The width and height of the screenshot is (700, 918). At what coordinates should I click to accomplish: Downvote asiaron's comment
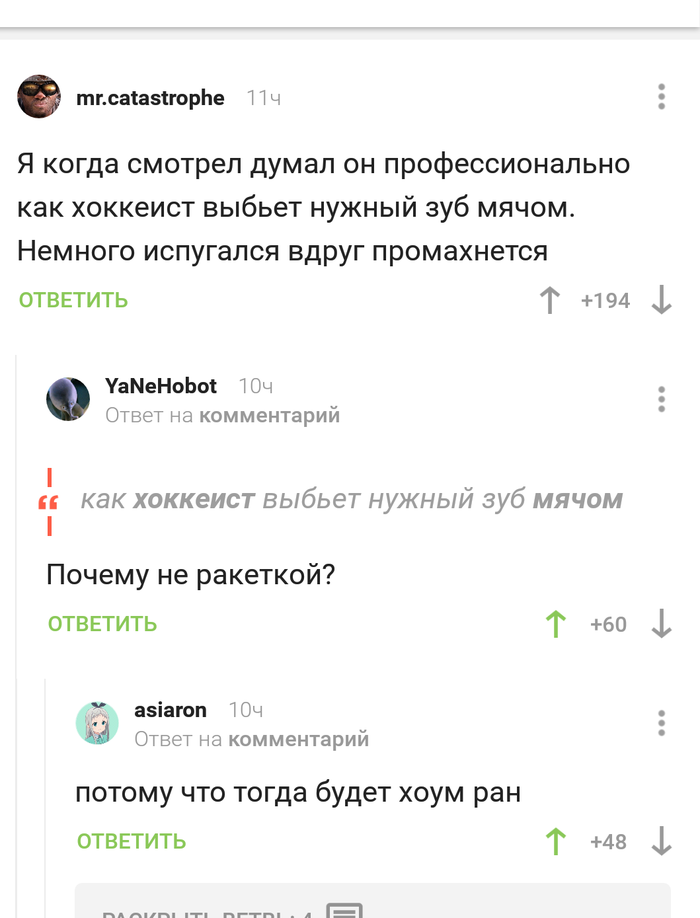661,841
